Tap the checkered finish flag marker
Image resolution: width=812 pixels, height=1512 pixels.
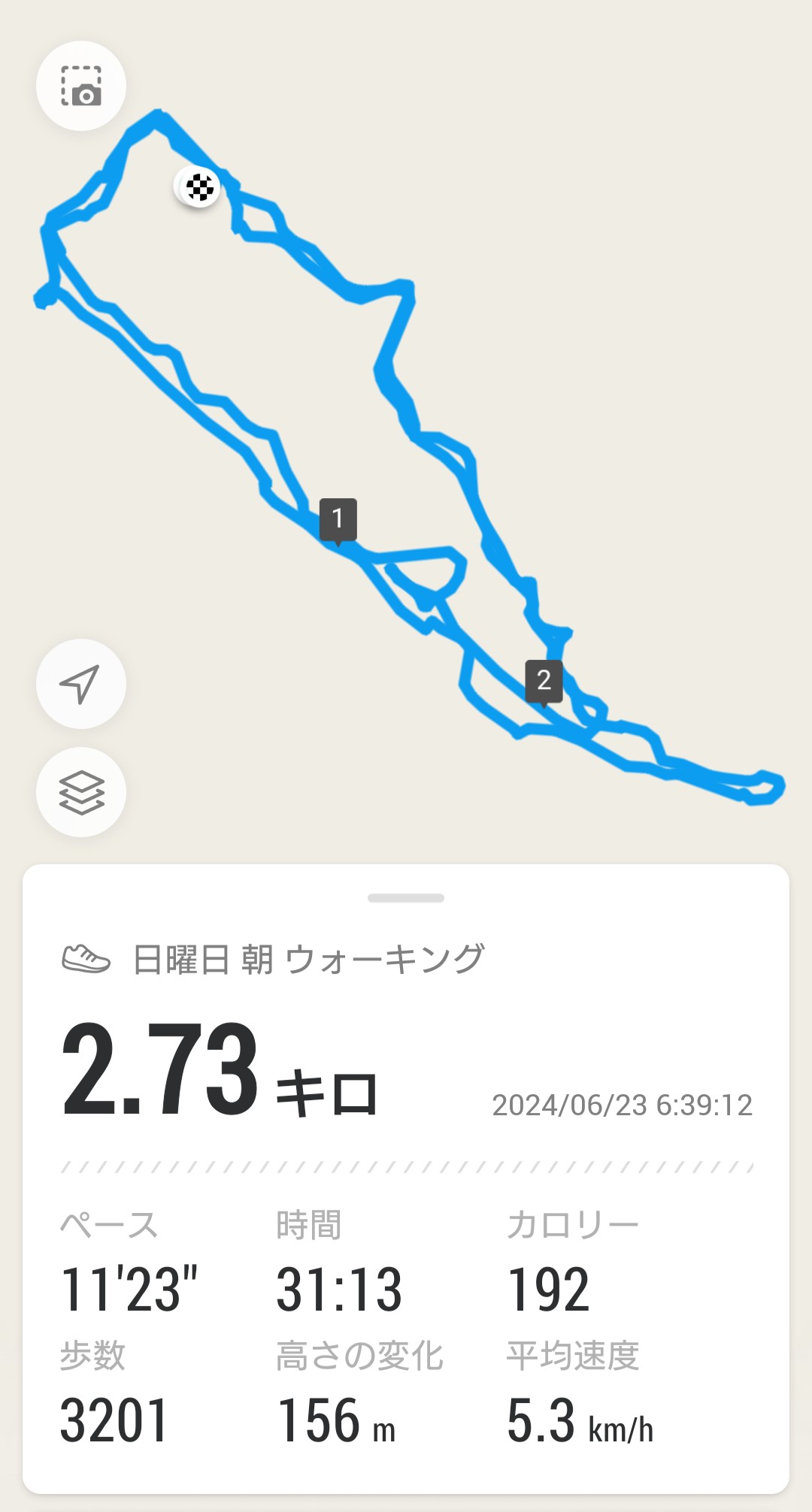(x=199, y=186)
